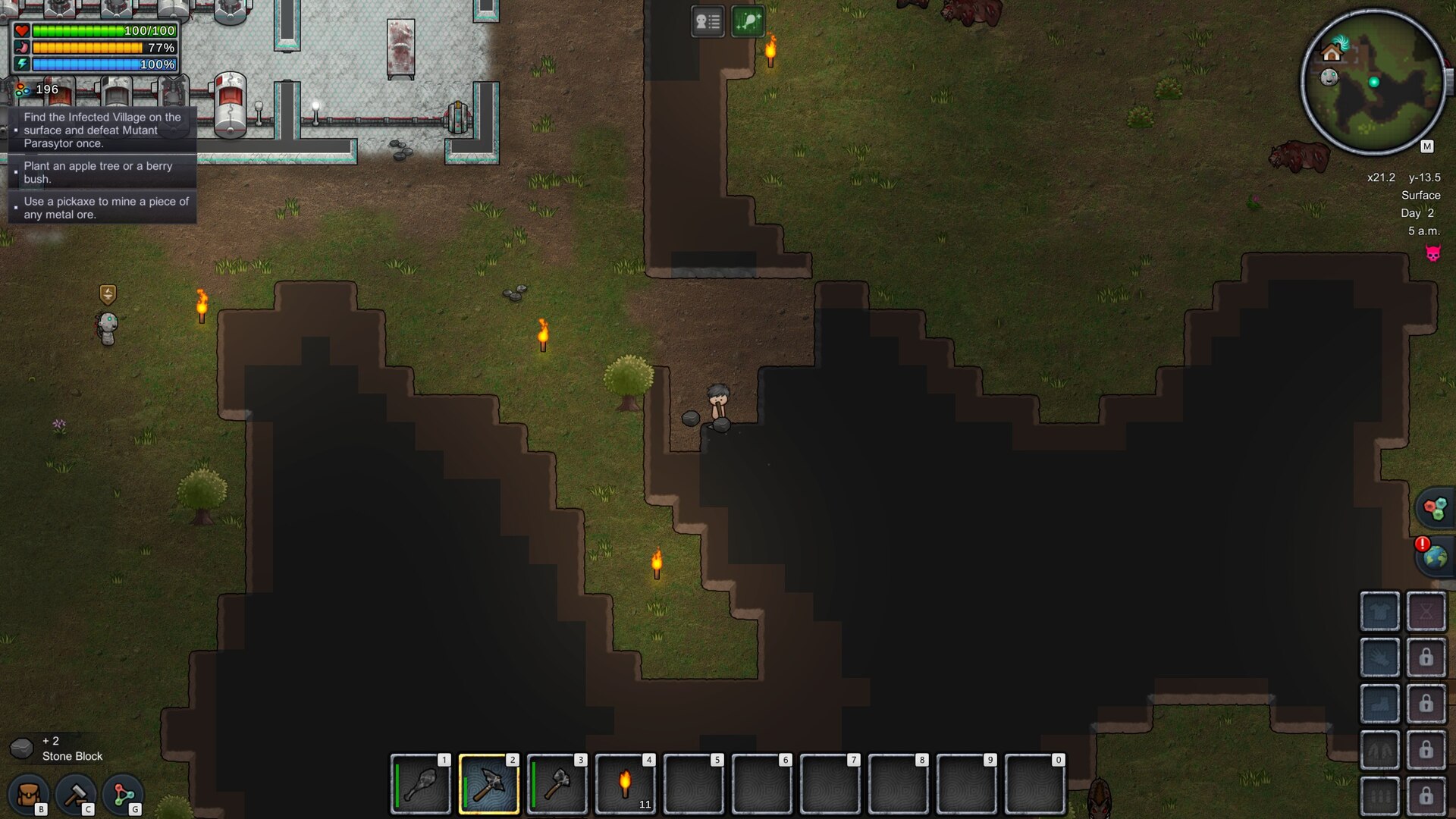Toggle the green discovery icon at the top

(748, 21)
